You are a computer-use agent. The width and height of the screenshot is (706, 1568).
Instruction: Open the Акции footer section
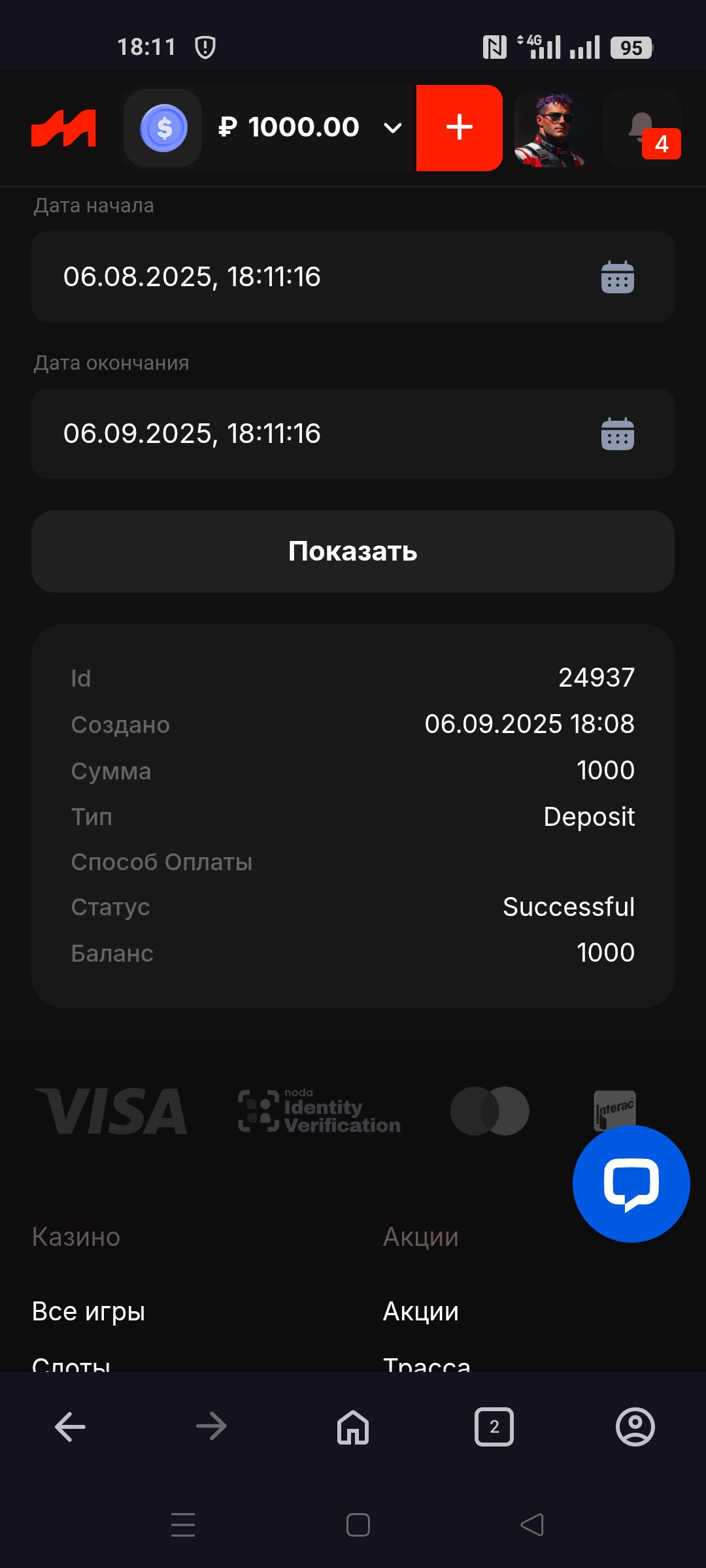421,1236
